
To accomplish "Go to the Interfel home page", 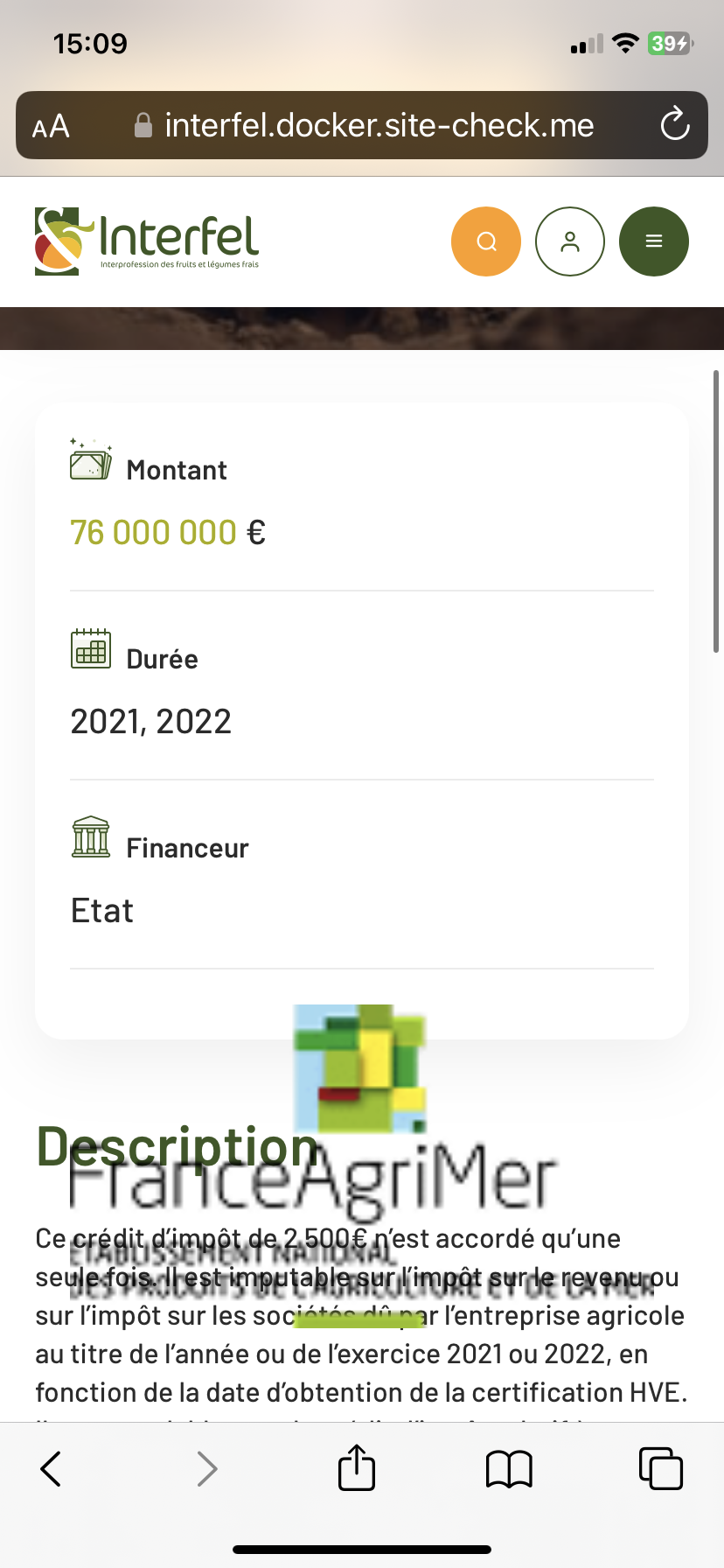I will pos(147,241).
